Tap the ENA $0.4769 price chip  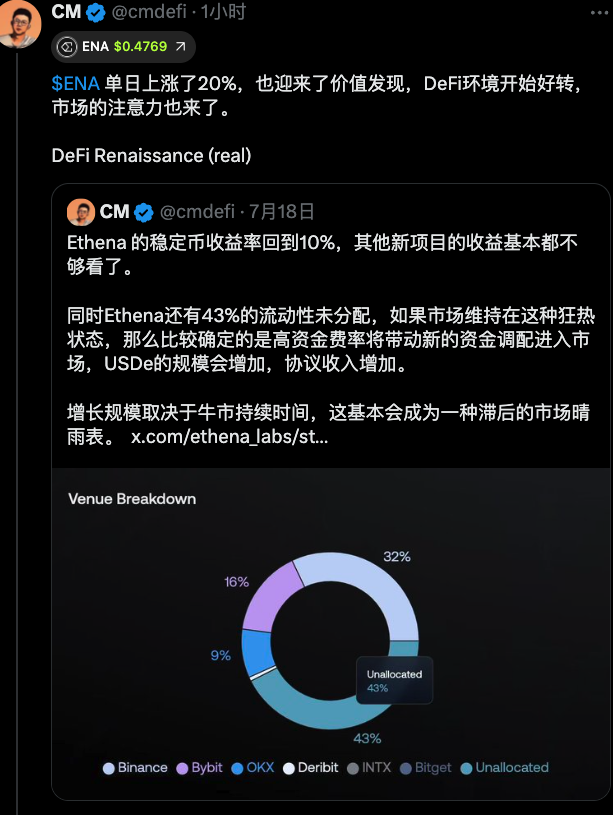(123, 46)
